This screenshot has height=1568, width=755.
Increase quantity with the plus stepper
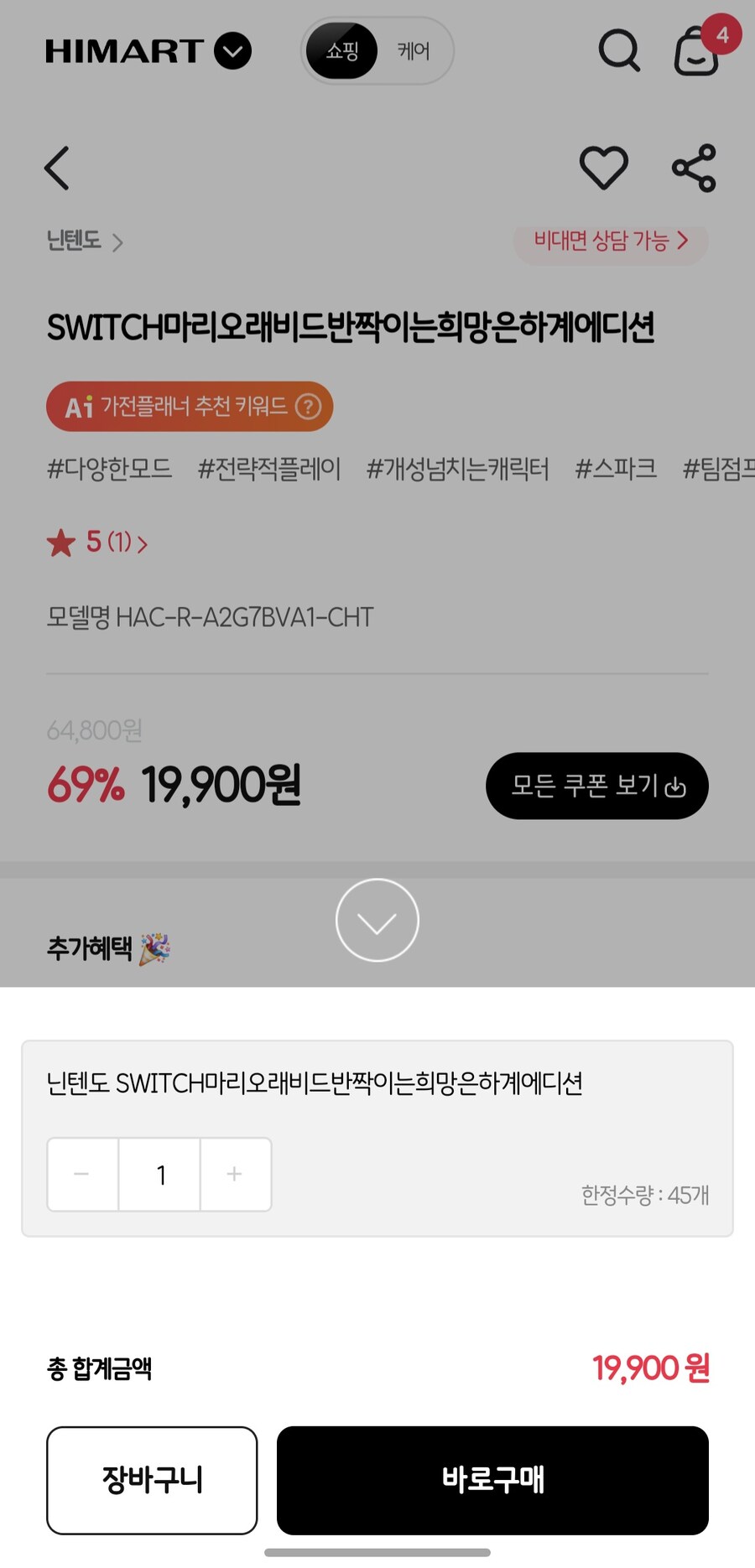click(x=235, y=1175)
